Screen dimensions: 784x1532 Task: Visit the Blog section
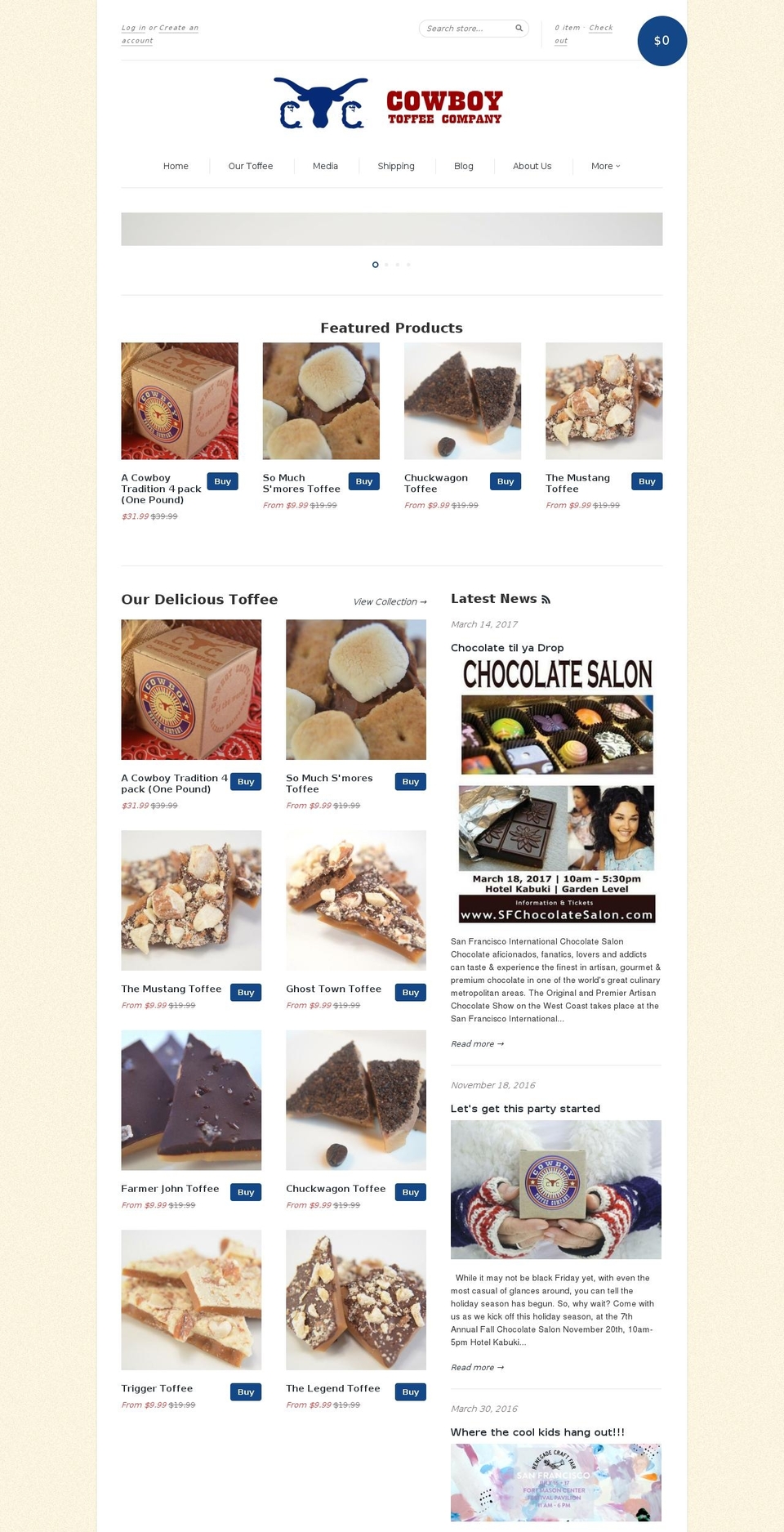(464, 166)
